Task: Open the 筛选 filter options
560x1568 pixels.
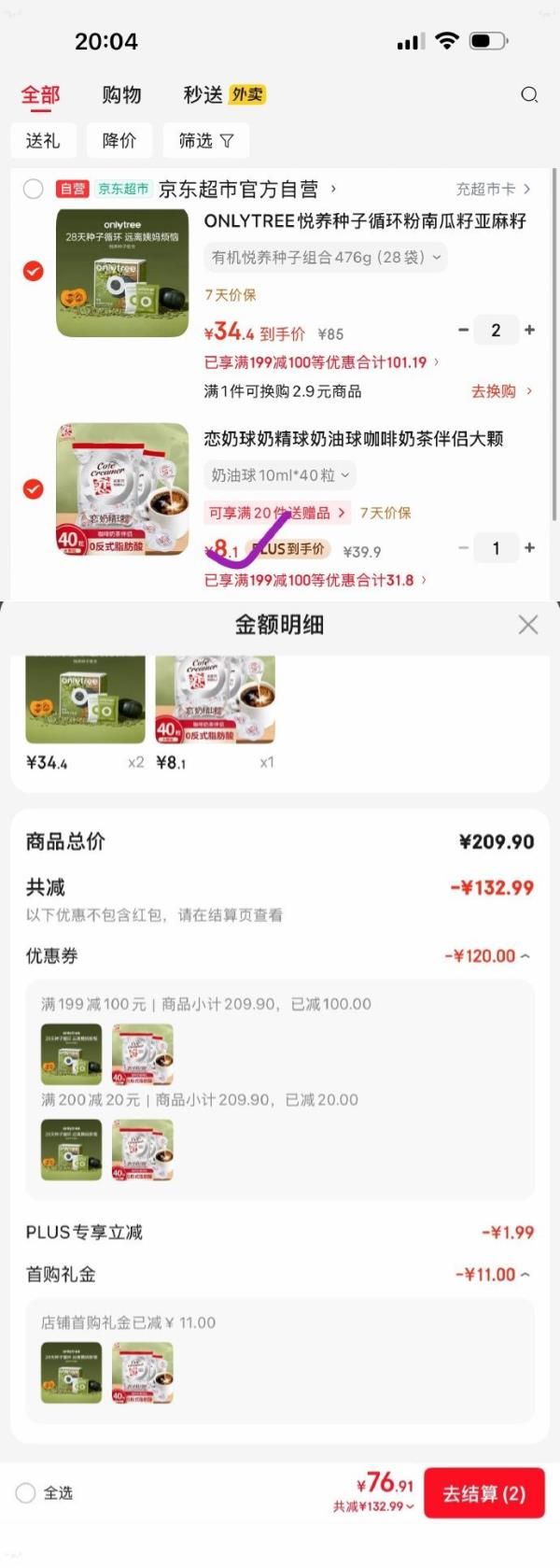Action: 206,140
